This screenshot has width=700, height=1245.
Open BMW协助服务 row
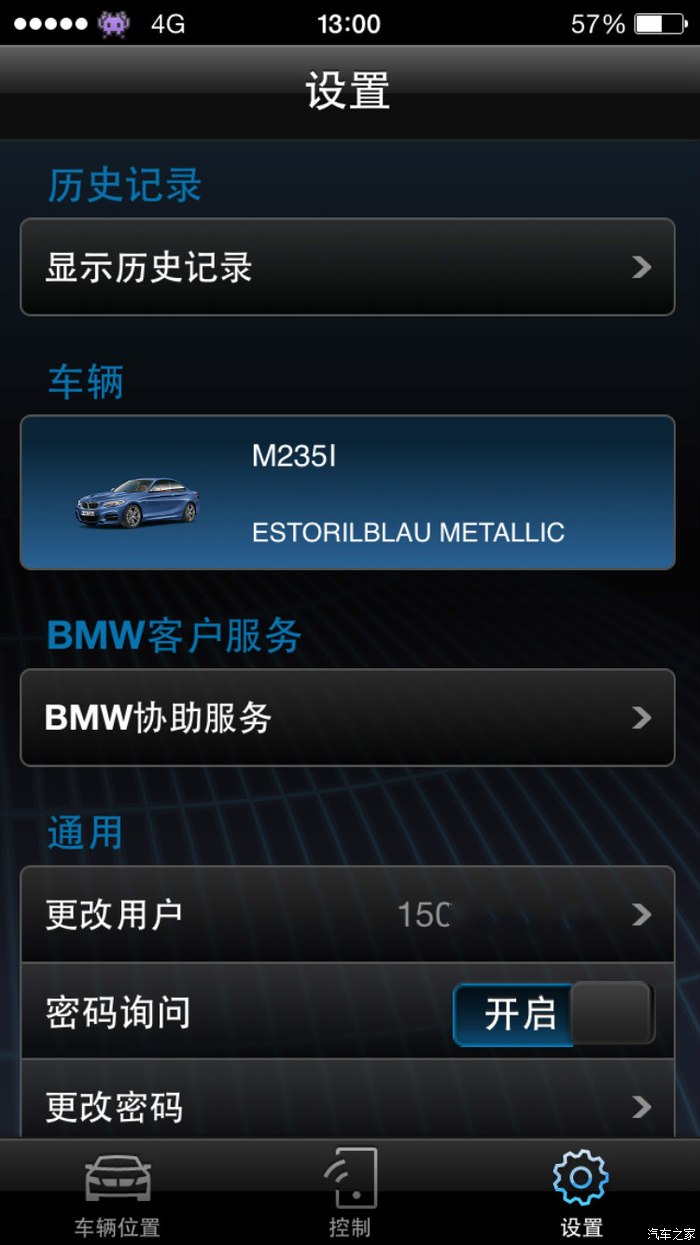(347, 718)
